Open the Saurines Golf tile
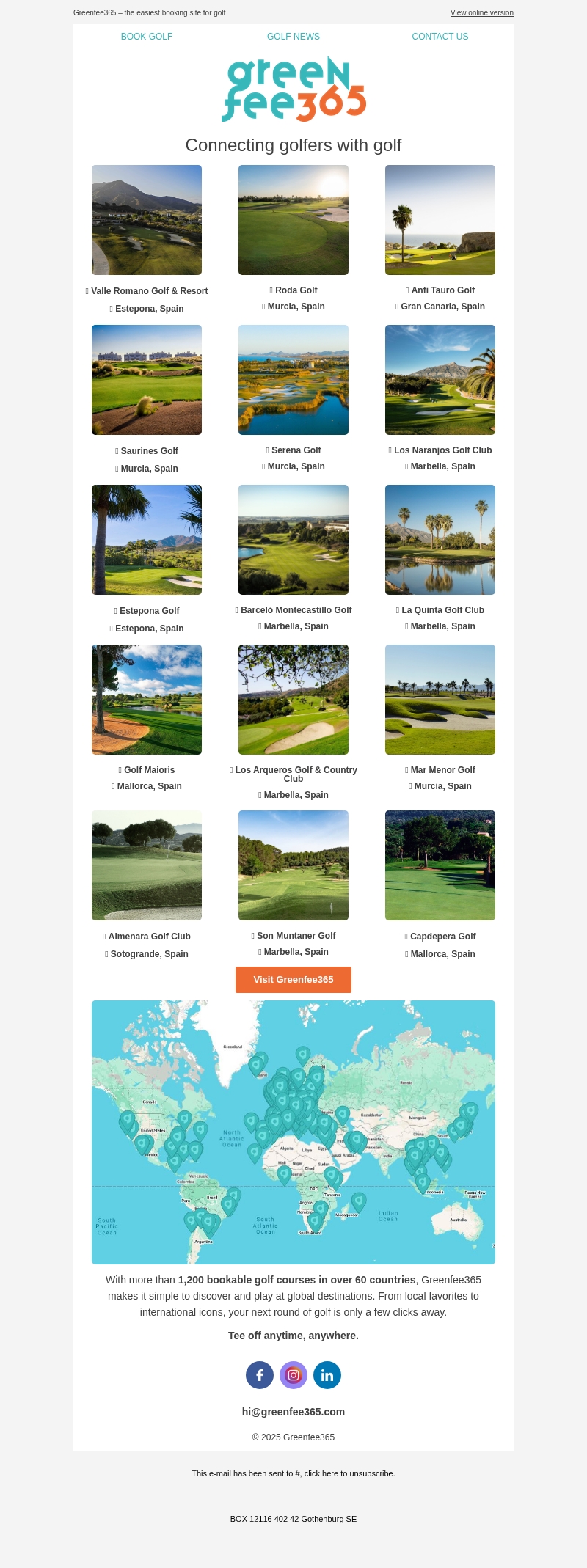This screenshot has height=1568, width=587. [x=147, y=380]
